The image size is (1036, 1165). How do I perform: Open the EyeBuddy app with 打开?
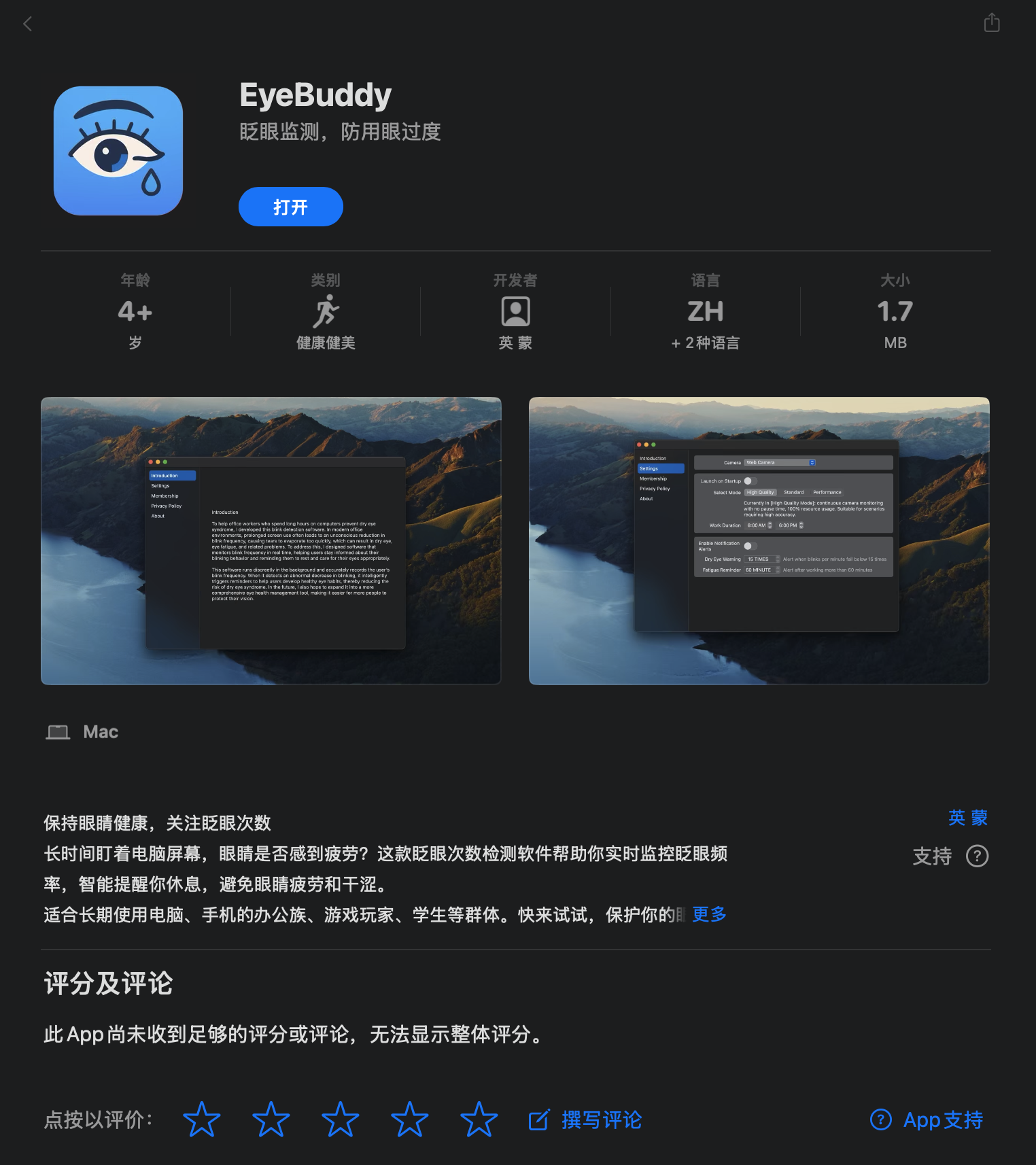coord(290,207)
